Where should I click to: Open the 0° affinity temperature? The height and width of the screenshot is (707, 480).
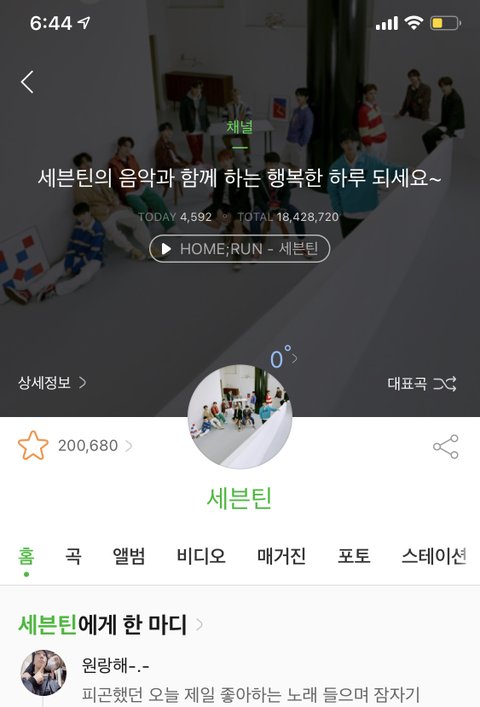click(x=283, y=358)
